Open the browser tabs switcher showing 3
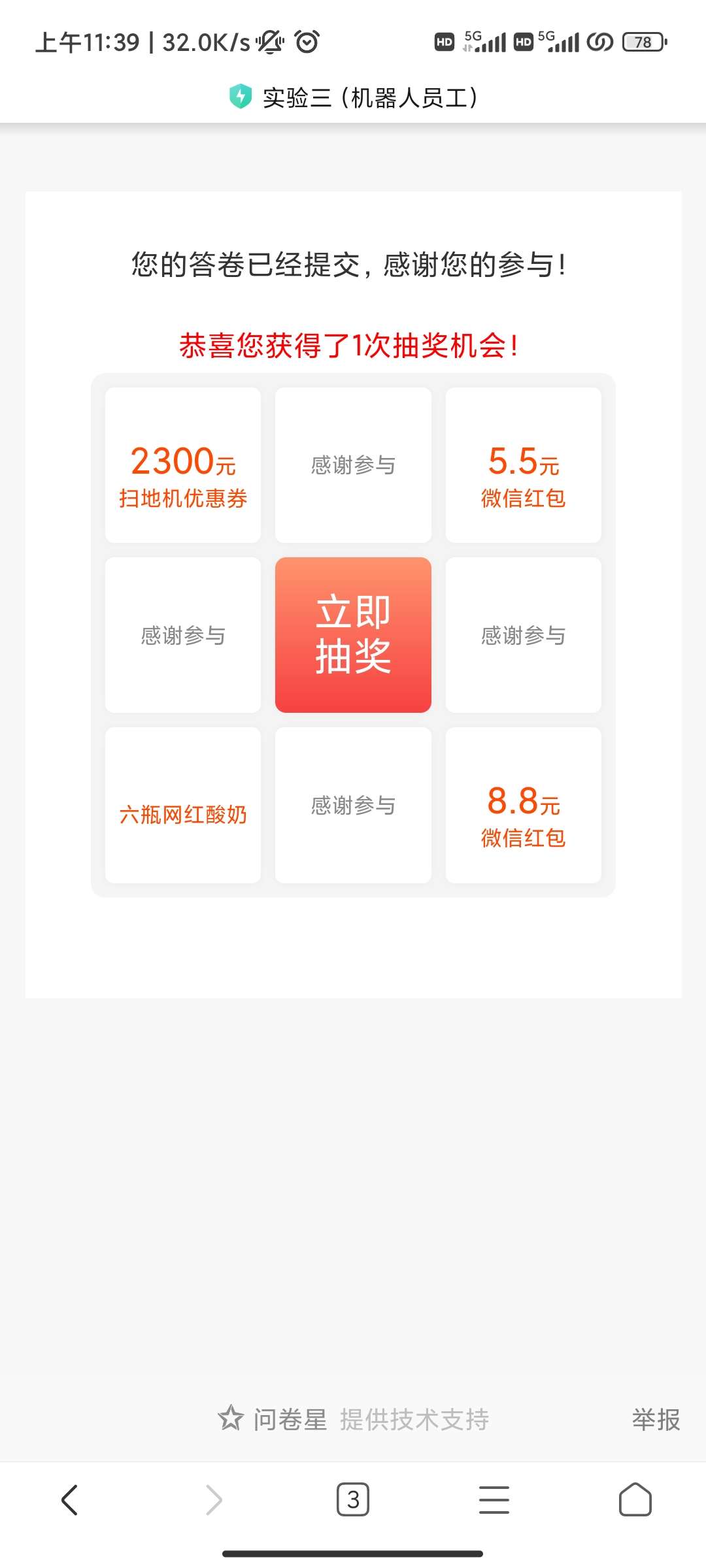Screen dimensions: 706x1568 pos(353,1499)
